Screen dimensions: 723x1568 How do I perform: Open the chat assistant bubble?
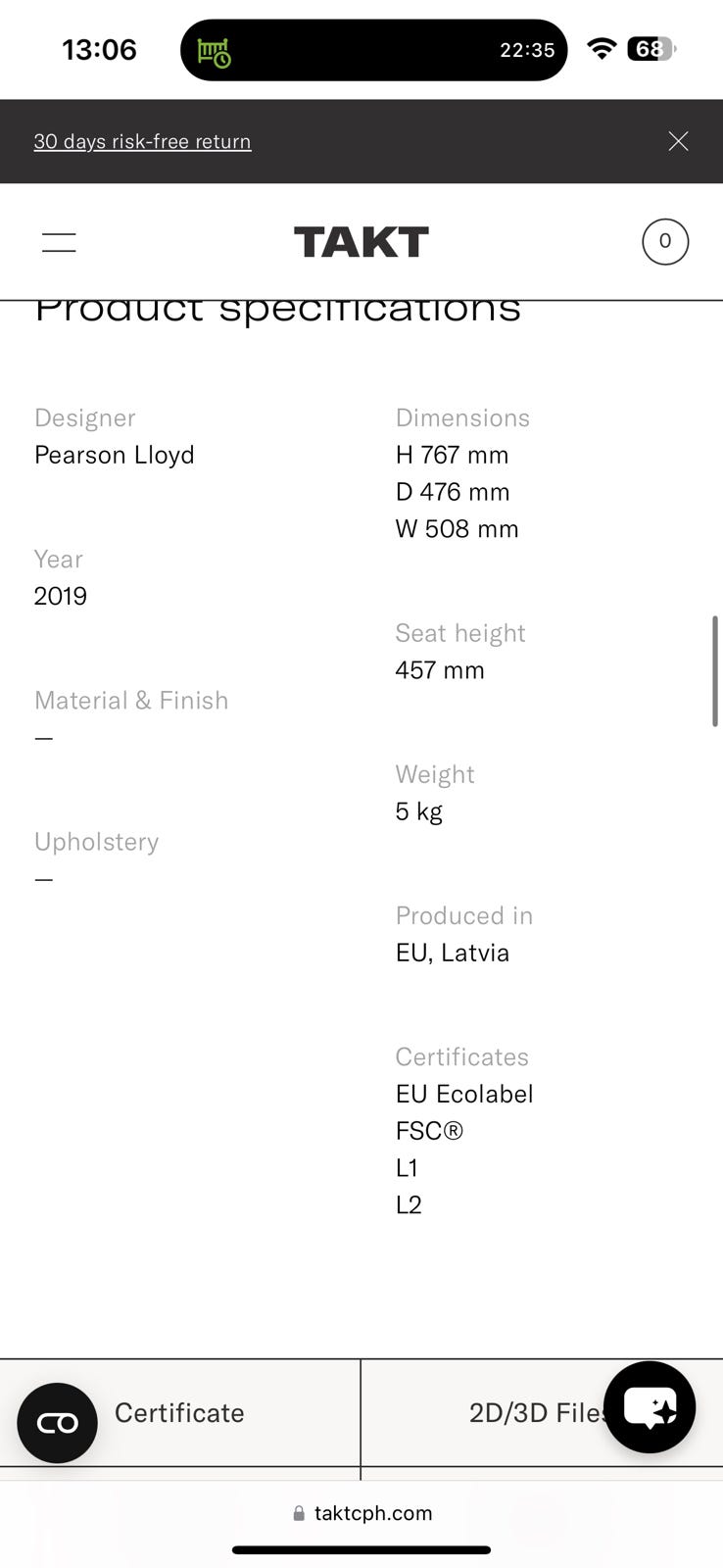coord(650,1407)
